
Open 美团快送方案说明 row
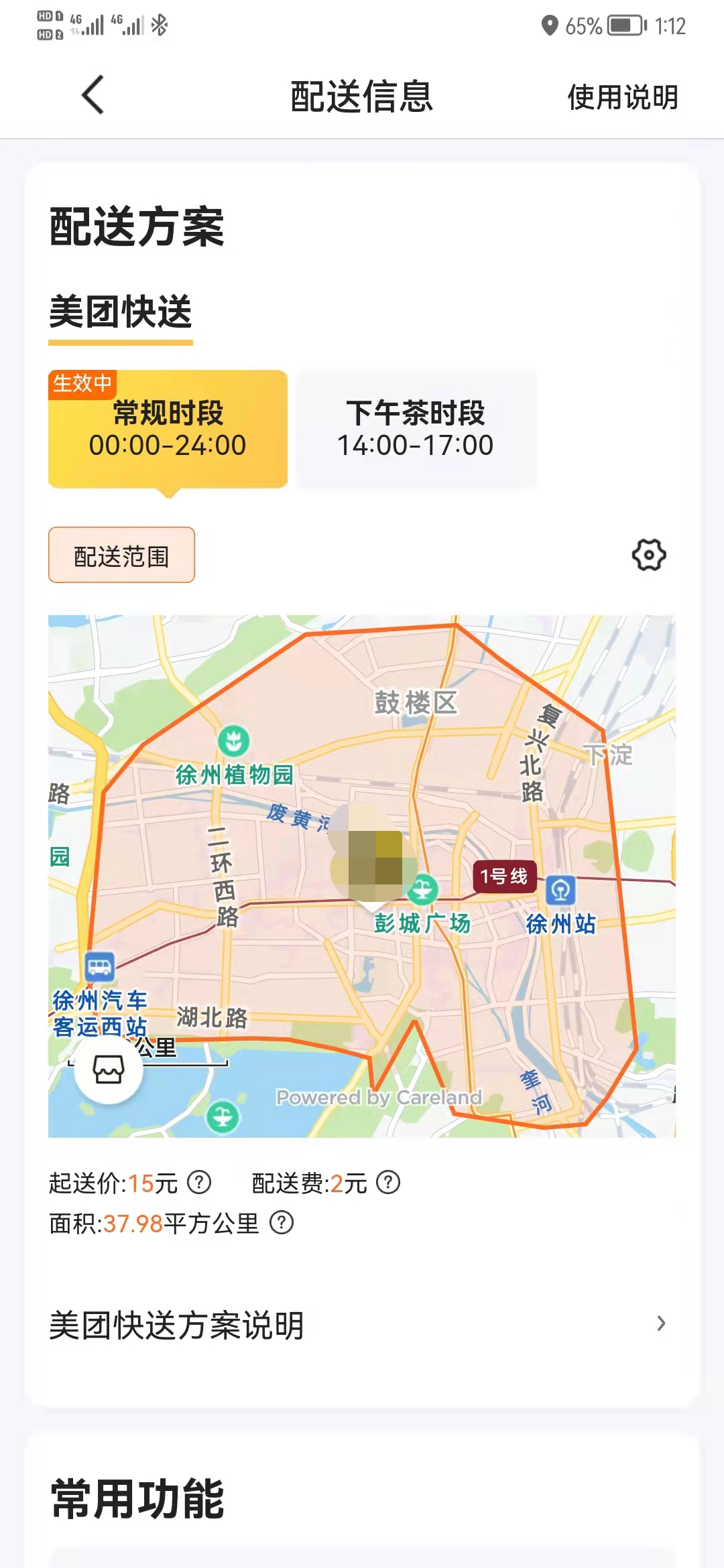[x=362, y=1324]
